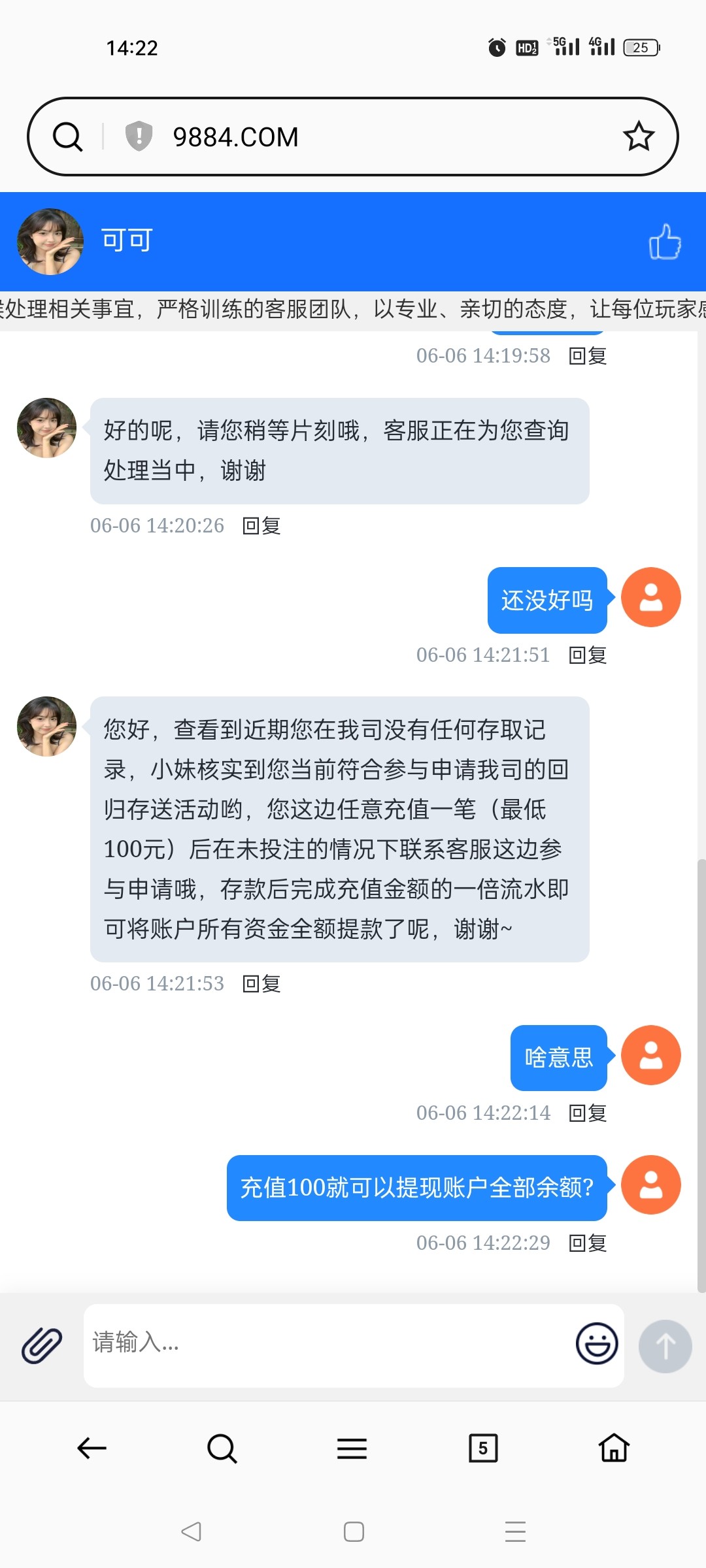Viewport: 706px width, 1568px height.
Task: Bookmark this page with the star icon
Action: (638, 137)
